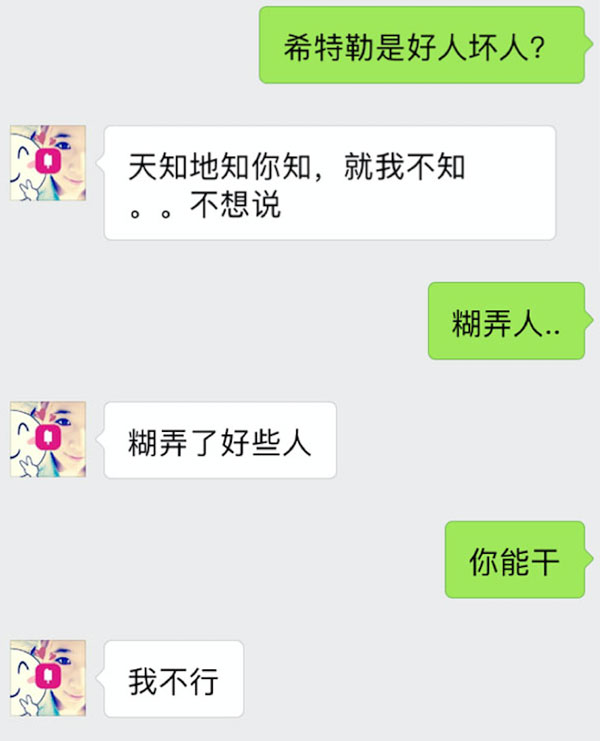
Task: Open avatar beside message "天知地知你知,就我不知"
Action: point(48,163)
